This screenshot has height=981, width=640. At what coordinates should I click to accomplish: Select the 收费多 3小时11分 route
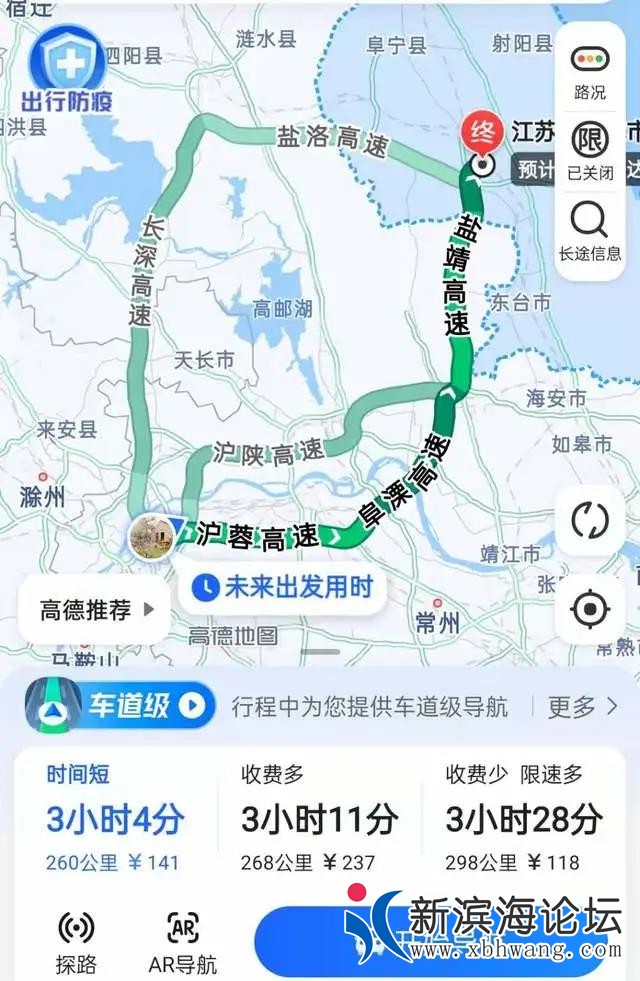(x=318, y=818)
